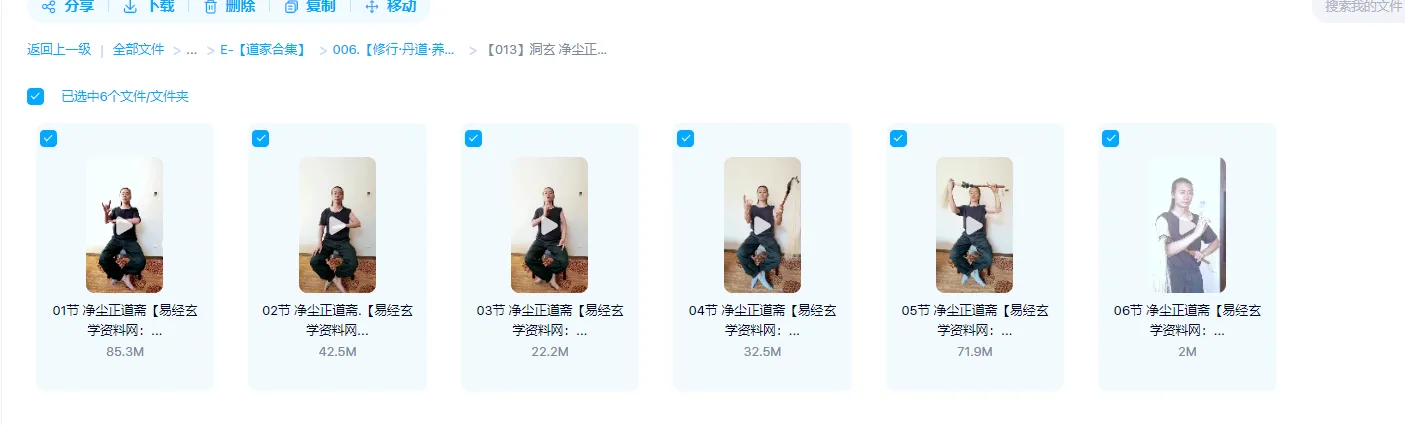Open the E-【道家合集】 breadcrumb folder

pos(262,49)
